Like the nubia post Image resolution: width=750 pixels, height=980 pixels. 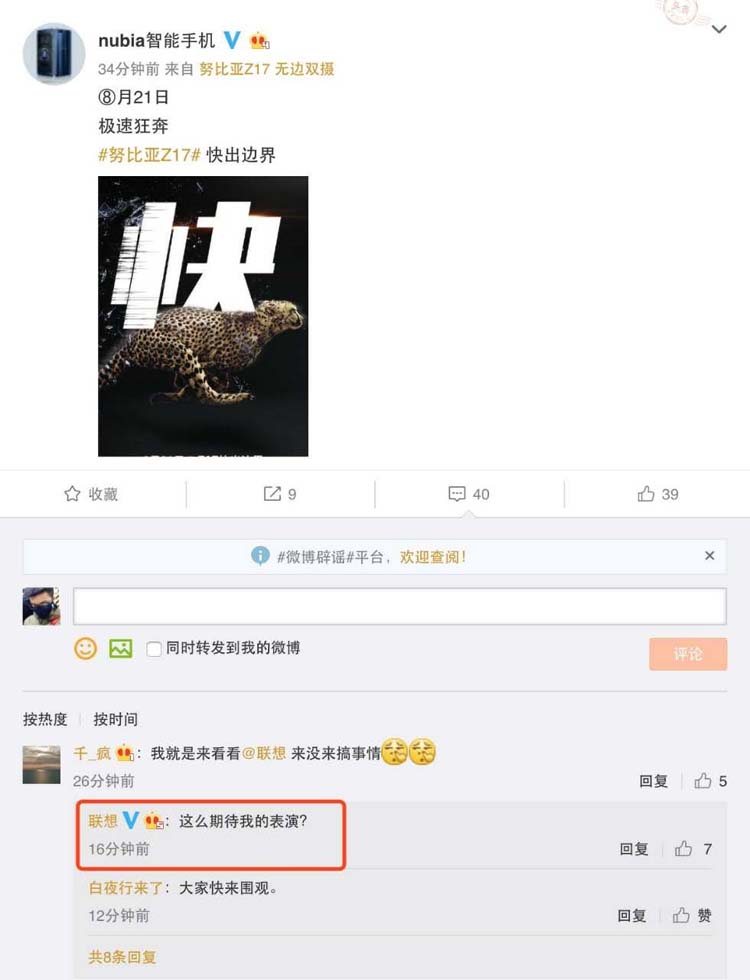658,494
